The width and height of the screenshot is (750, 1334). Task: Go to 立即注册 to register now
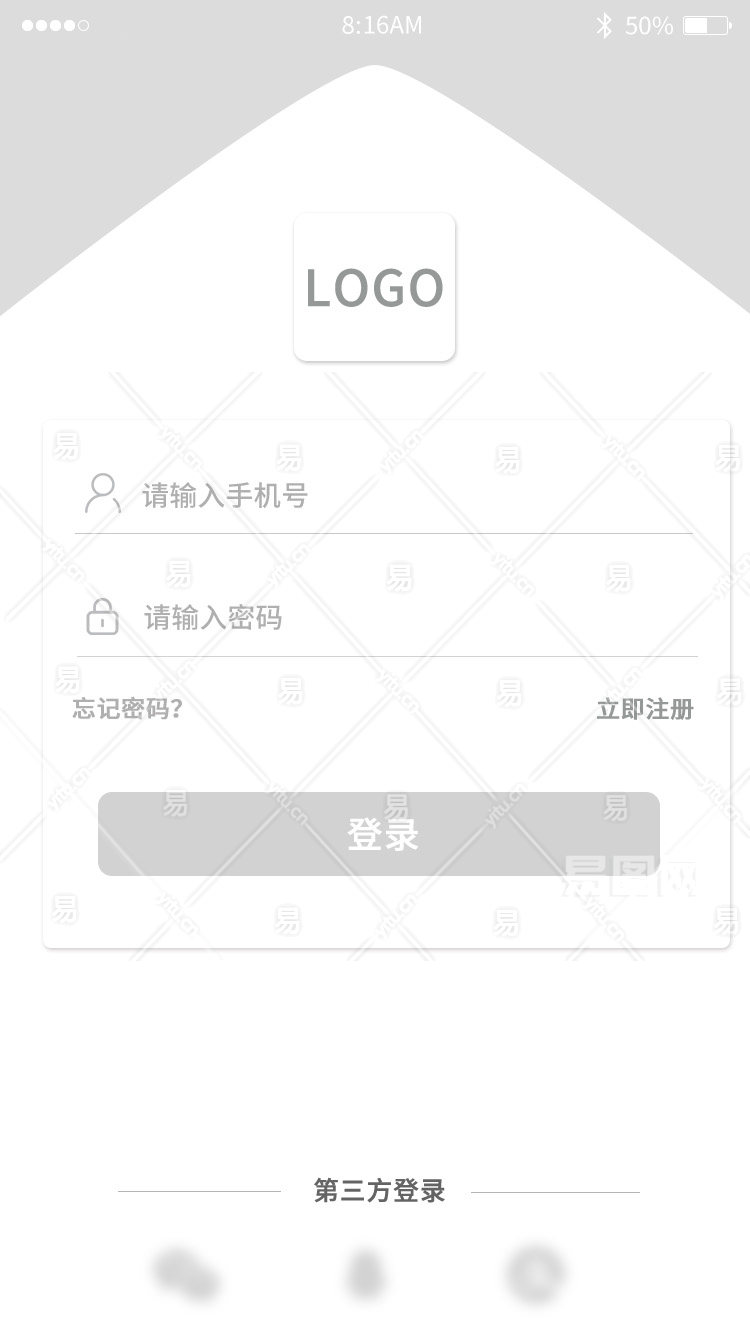pos(644,709)
